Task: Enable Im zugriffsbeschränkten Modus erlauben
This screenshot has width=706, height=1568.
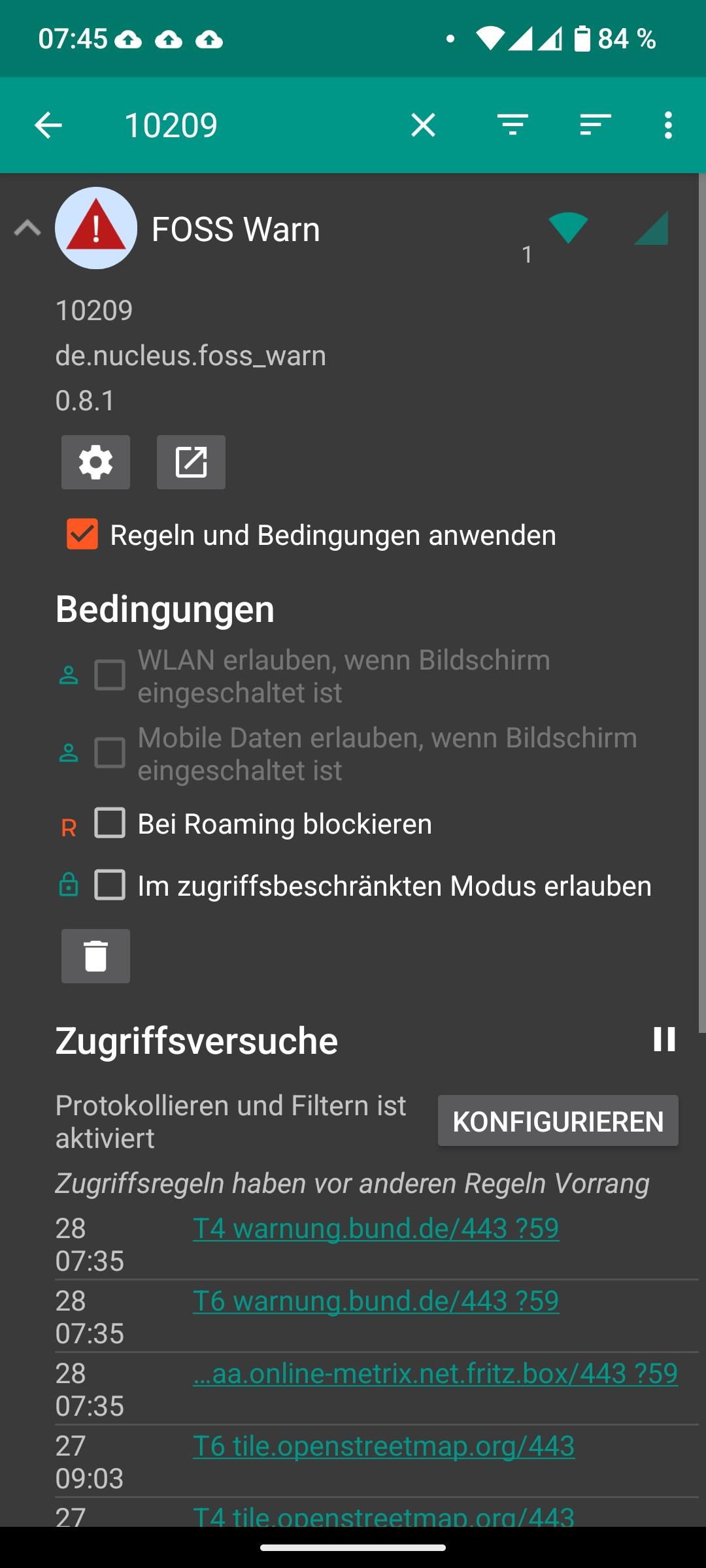Action: 110,885
